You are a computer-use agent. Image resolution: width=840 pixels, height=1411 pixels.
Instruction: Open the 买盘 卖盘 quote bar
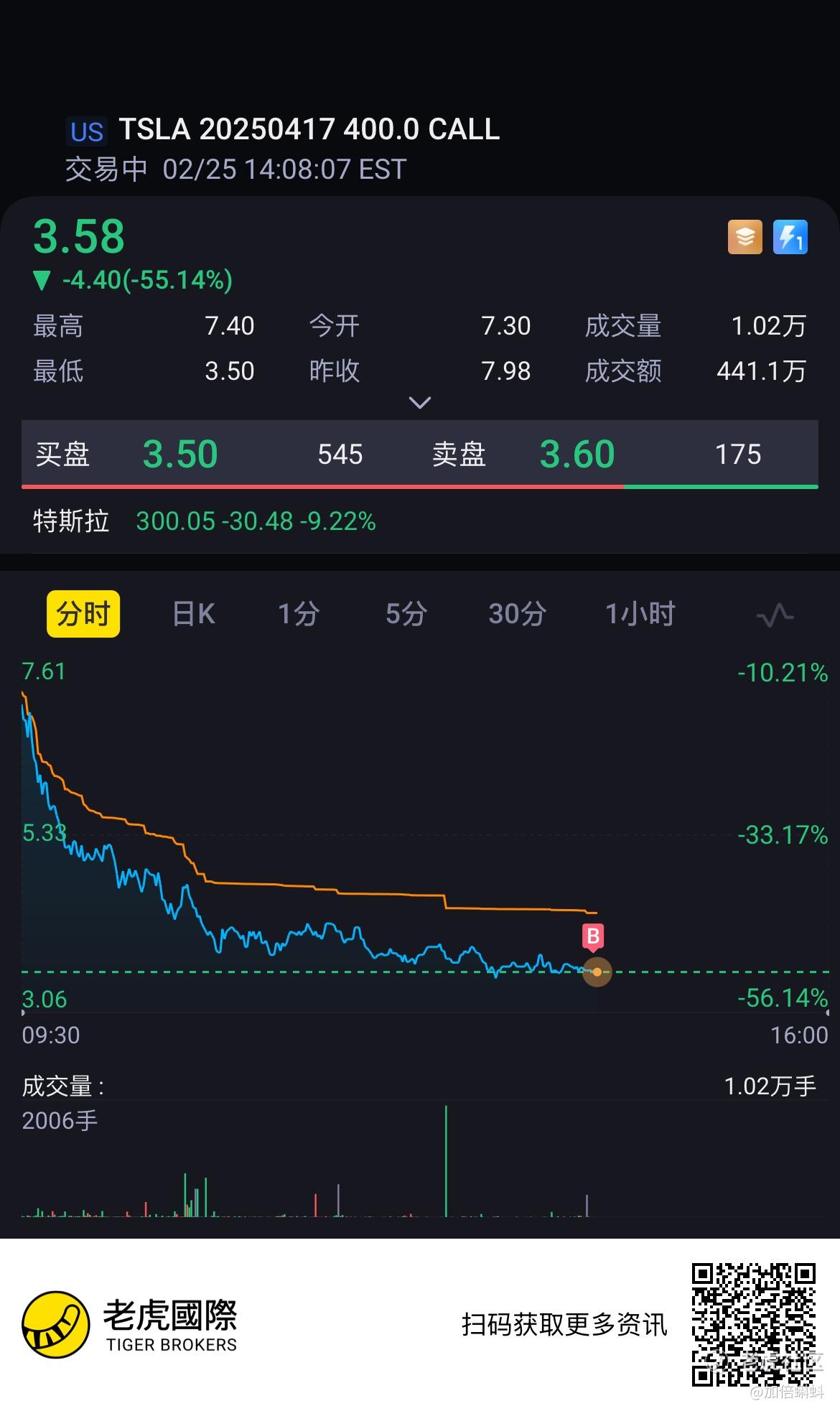click(x=420, y=454)
